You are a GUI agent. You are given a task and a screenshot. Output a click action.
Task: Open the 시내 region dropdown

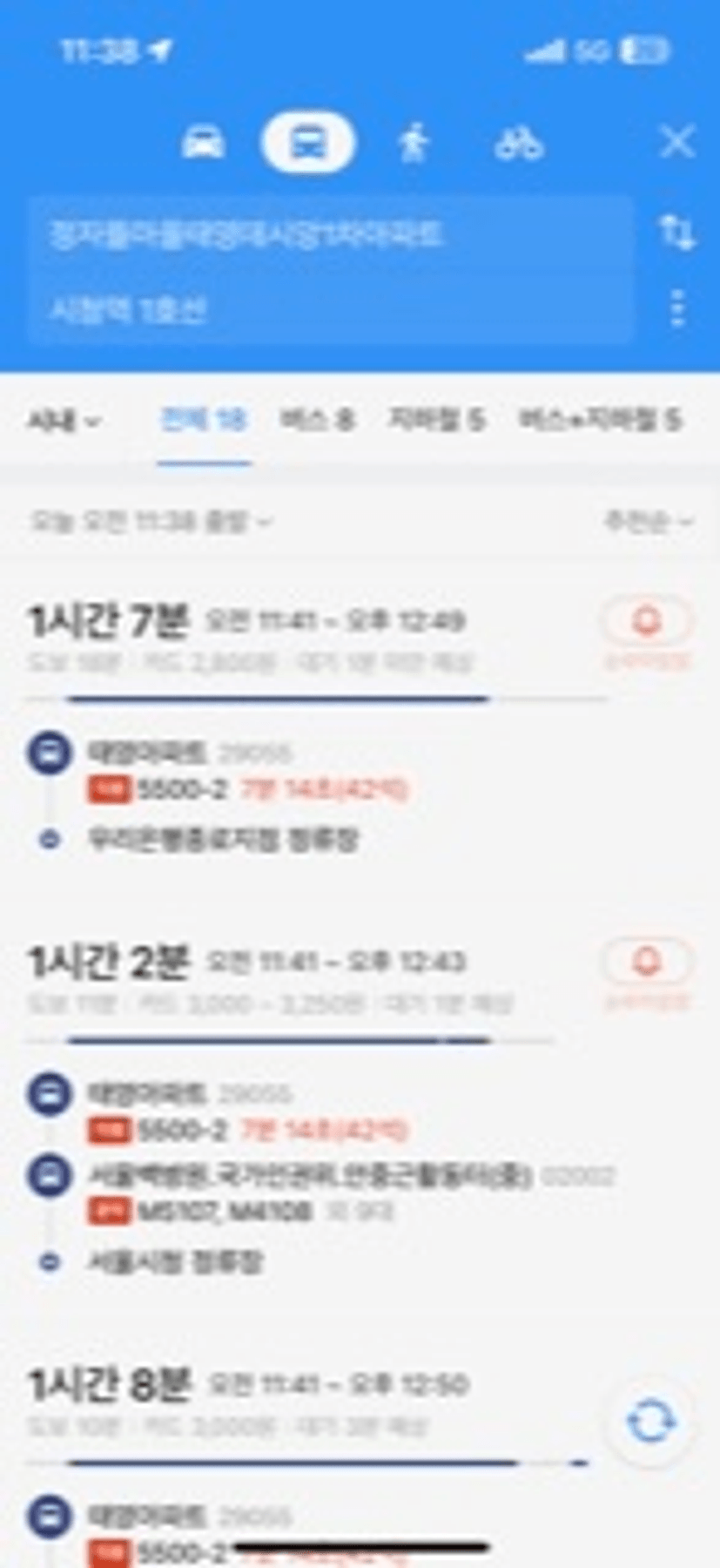(64, 422)
